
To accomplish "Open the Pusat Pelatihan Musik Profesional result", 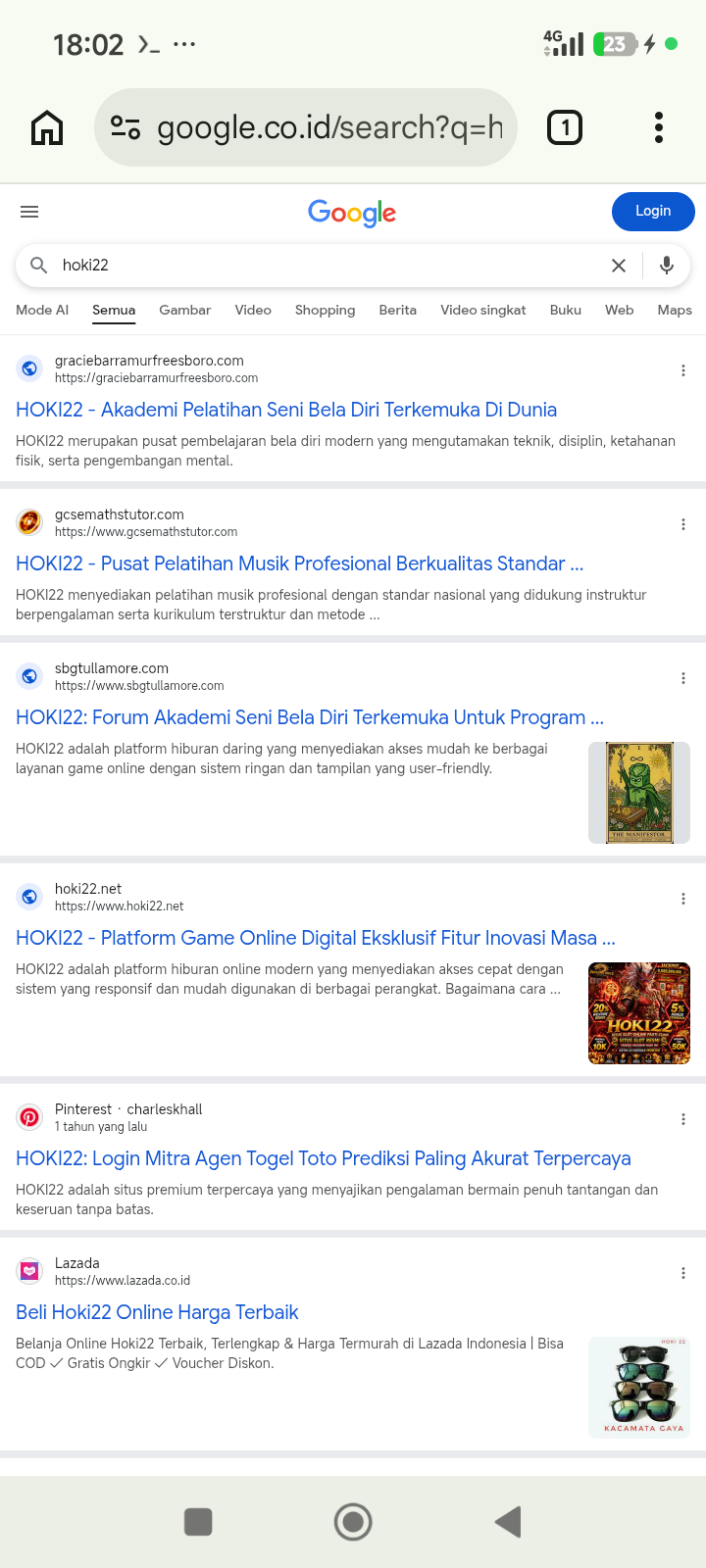I will (x=300, y=563).
